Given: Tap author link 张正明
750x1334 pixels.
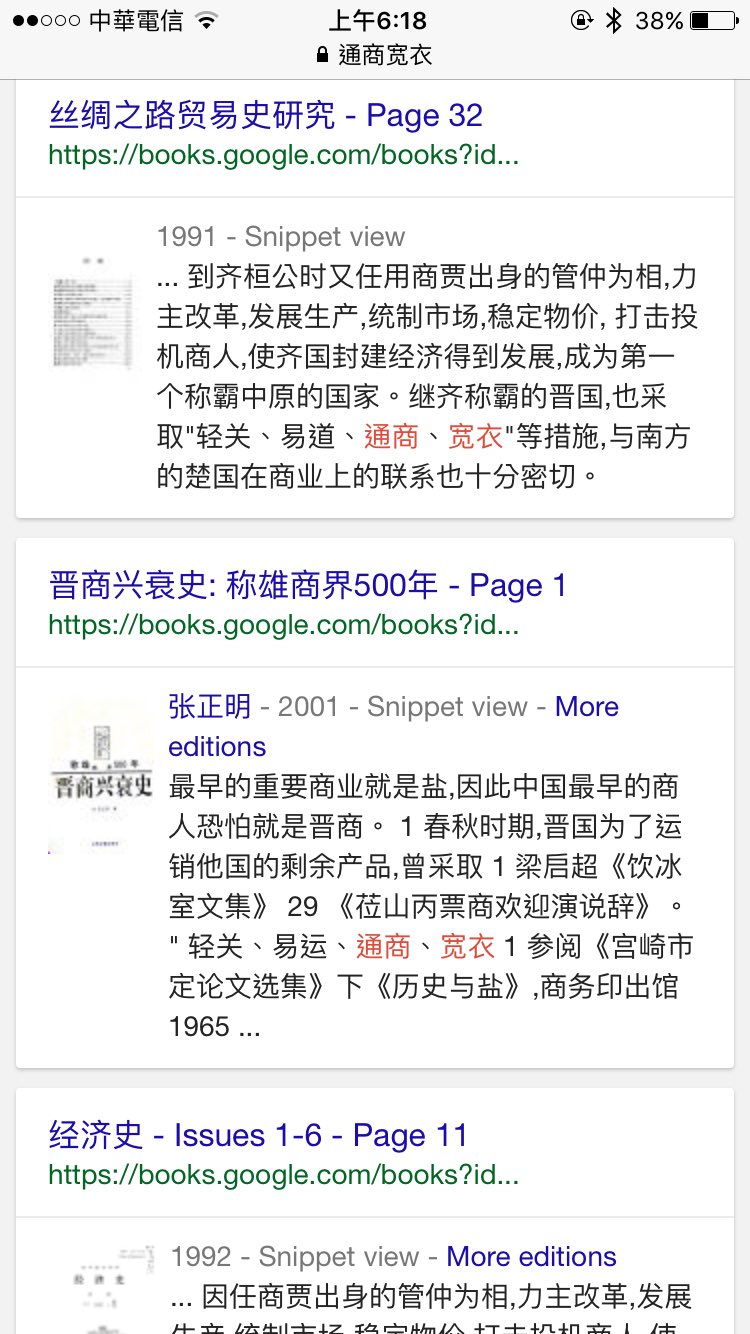Looking at the screenshot, I should click(210, 707).
